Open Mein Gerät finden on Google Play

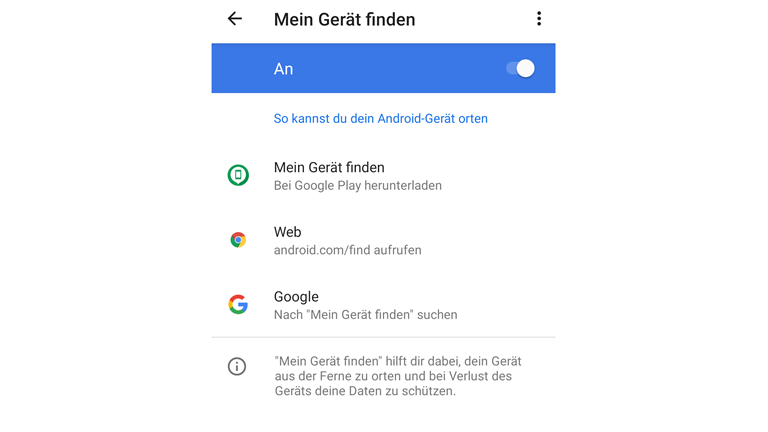click(358, 175)
